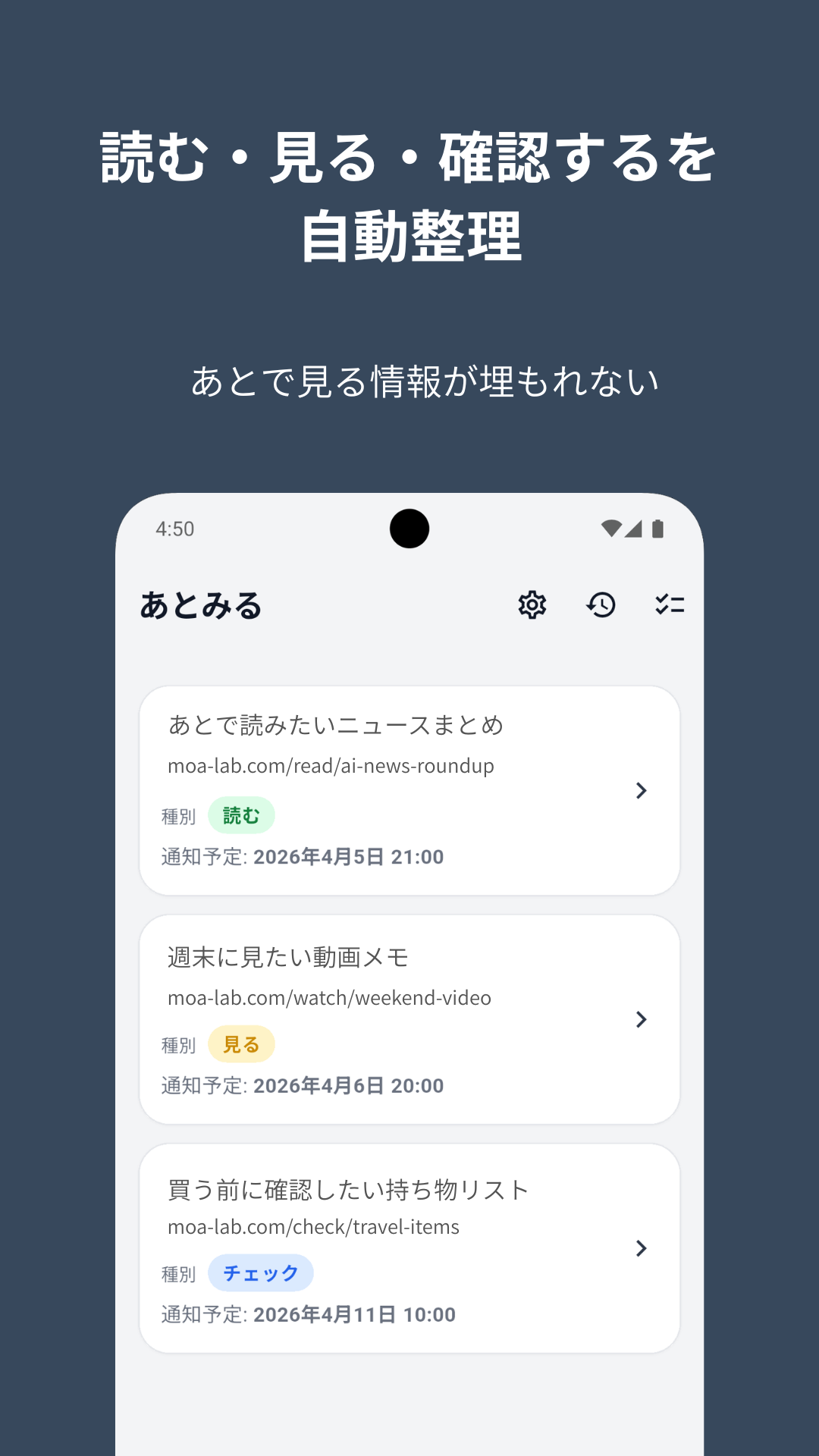Screen dimensions: 819x1456
Task: Tap the camera cutout at top center
Action: coord(409,529)
